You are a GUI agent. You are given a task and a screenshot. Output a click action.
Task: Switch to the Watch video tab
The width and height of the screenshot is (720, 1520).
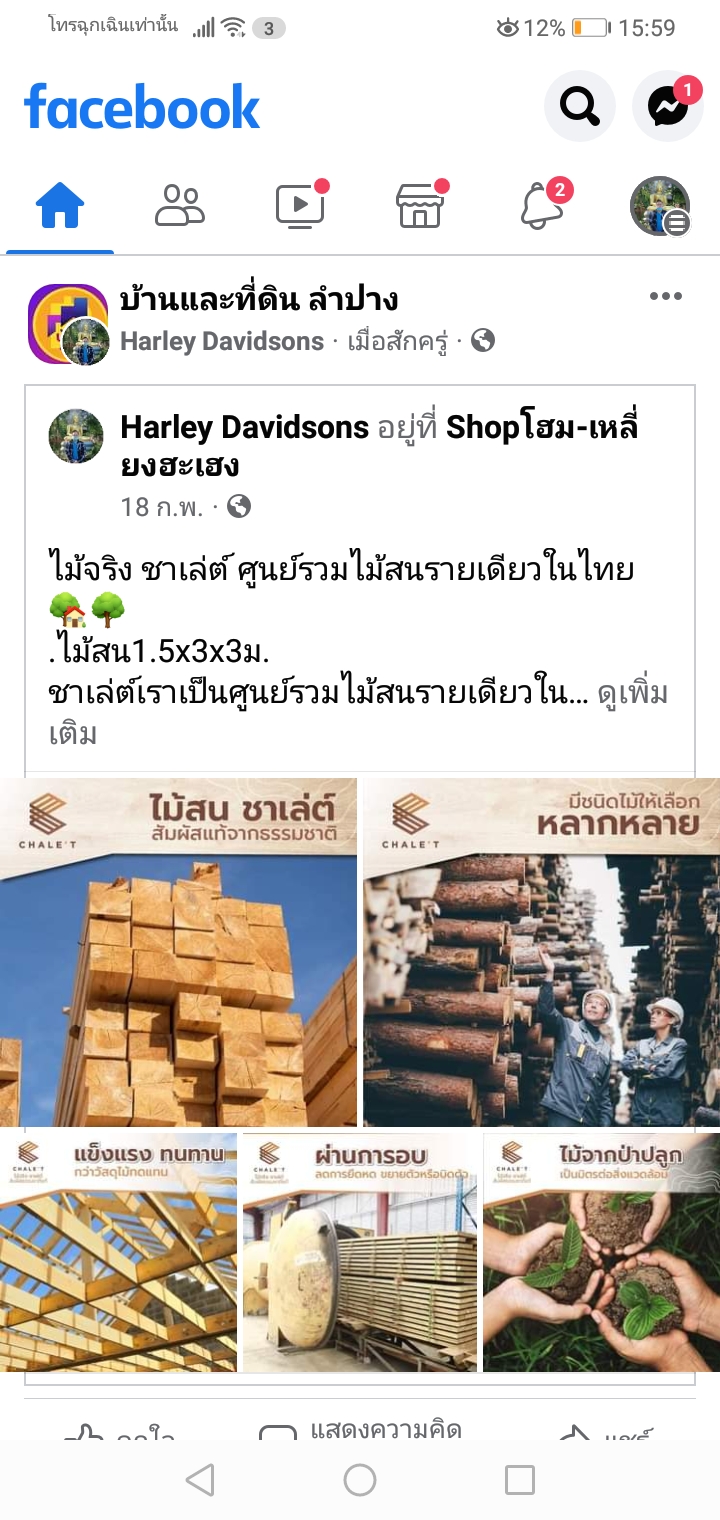coord(300,206)
